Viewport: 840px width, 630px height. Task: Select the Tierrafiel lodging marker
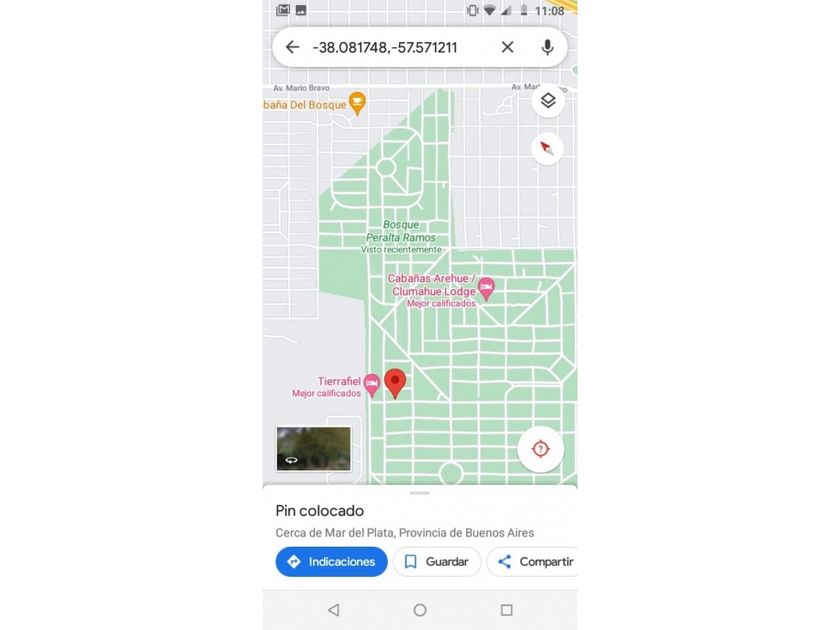coord(371,383)
